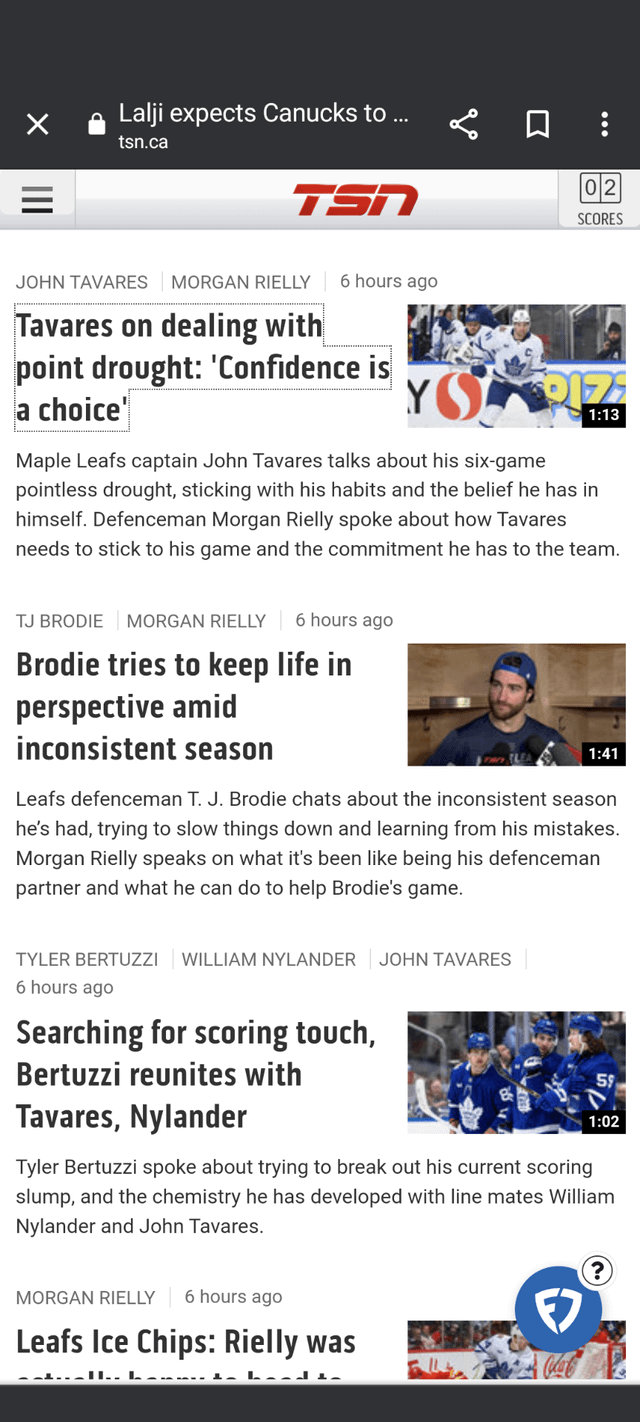Open the TSN hamburger menu
This screenshot has width=640, height=1422.
coord(37,200)
